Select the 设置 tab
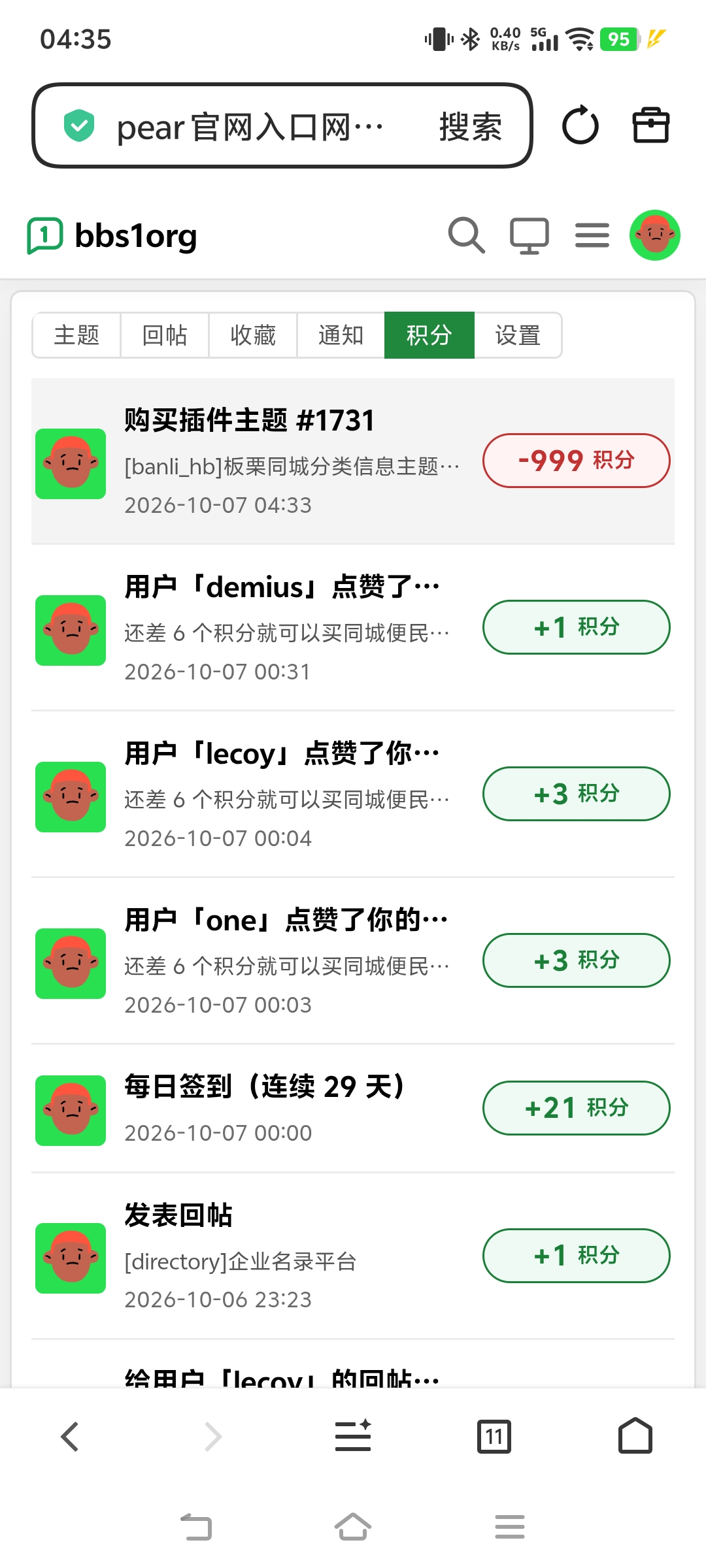 tap(518, 335)
